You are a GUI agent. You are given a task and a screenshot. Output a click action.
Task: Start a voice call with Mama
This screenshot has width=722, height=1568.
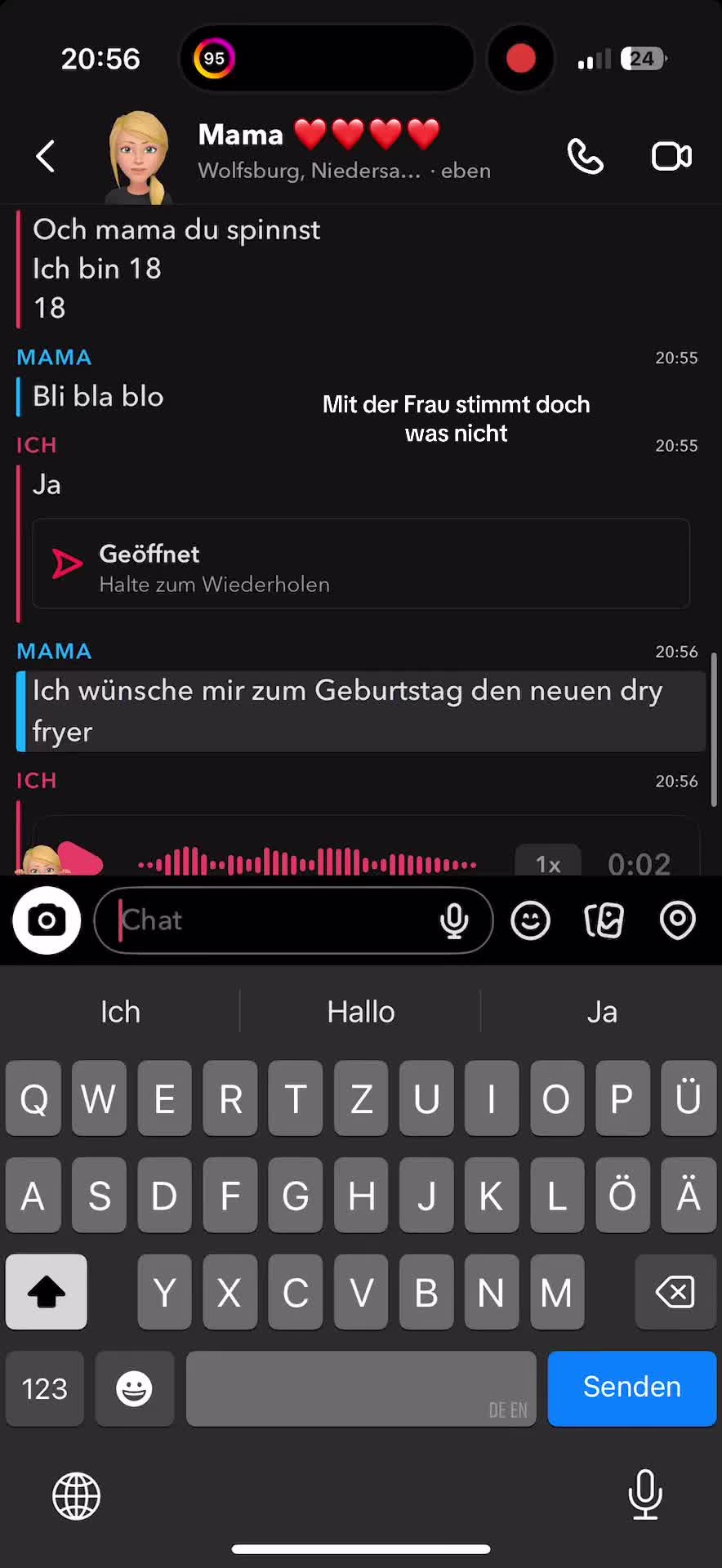click(585, 156)
